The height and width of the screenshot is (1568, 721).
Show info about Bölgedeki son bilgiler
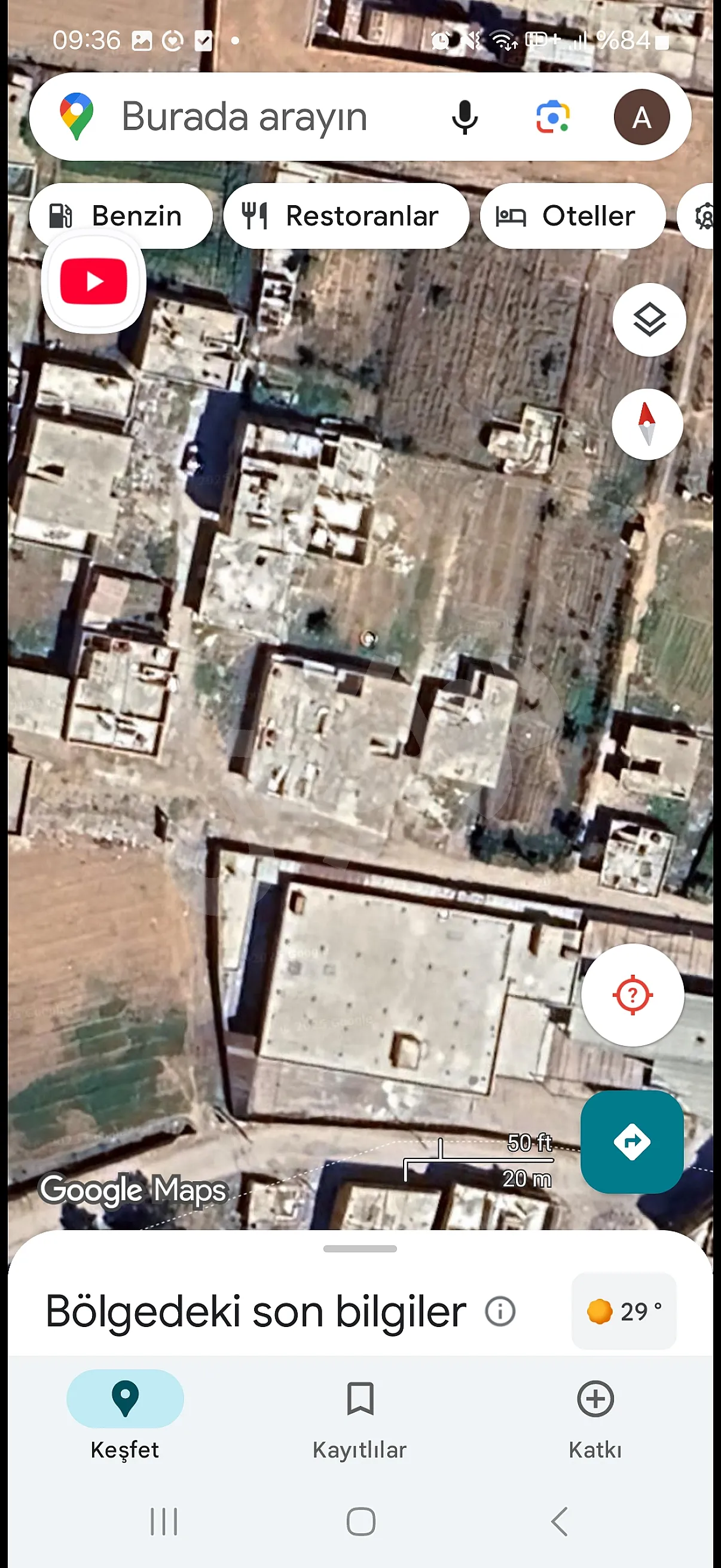point(500,1311)
